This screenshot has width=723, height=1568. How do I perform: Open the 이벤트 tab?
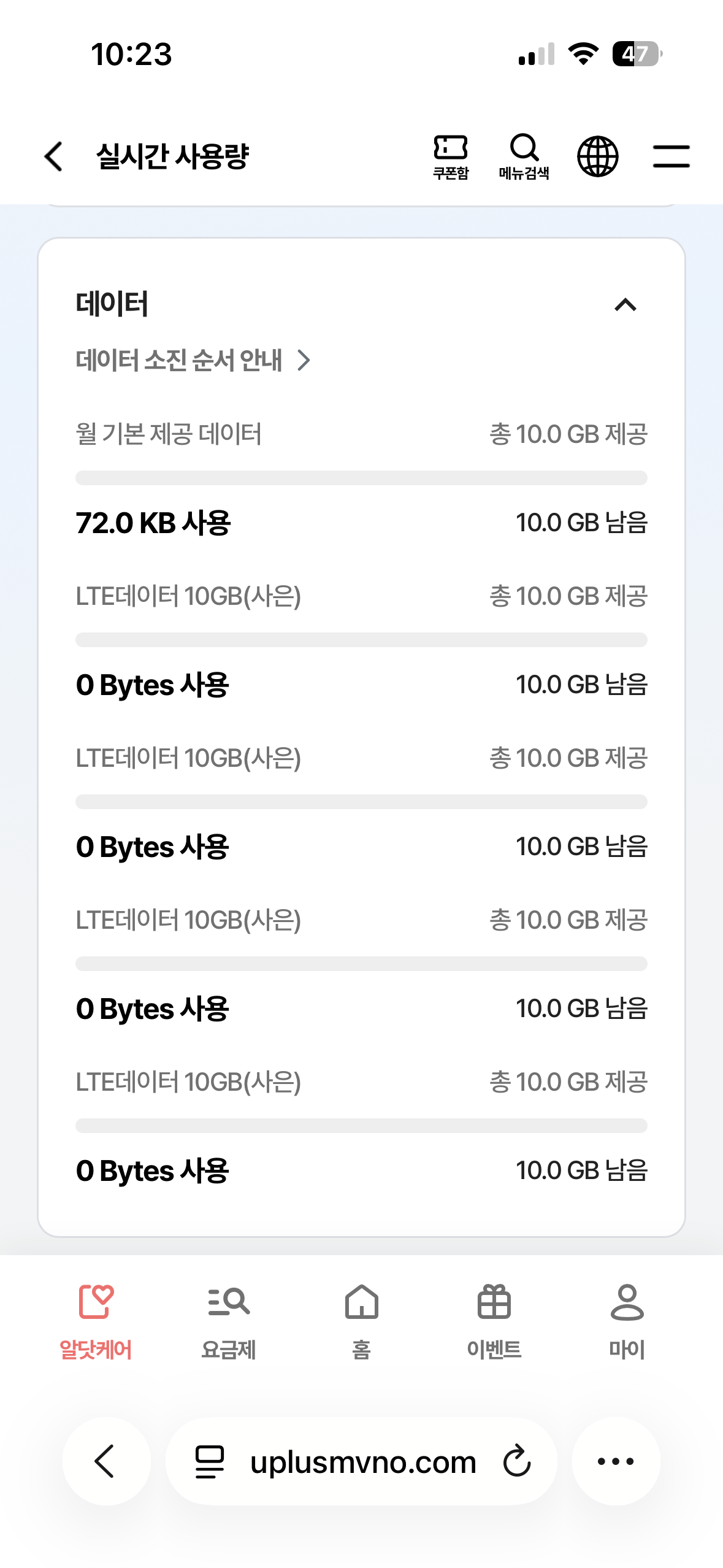click(494, 1322)
